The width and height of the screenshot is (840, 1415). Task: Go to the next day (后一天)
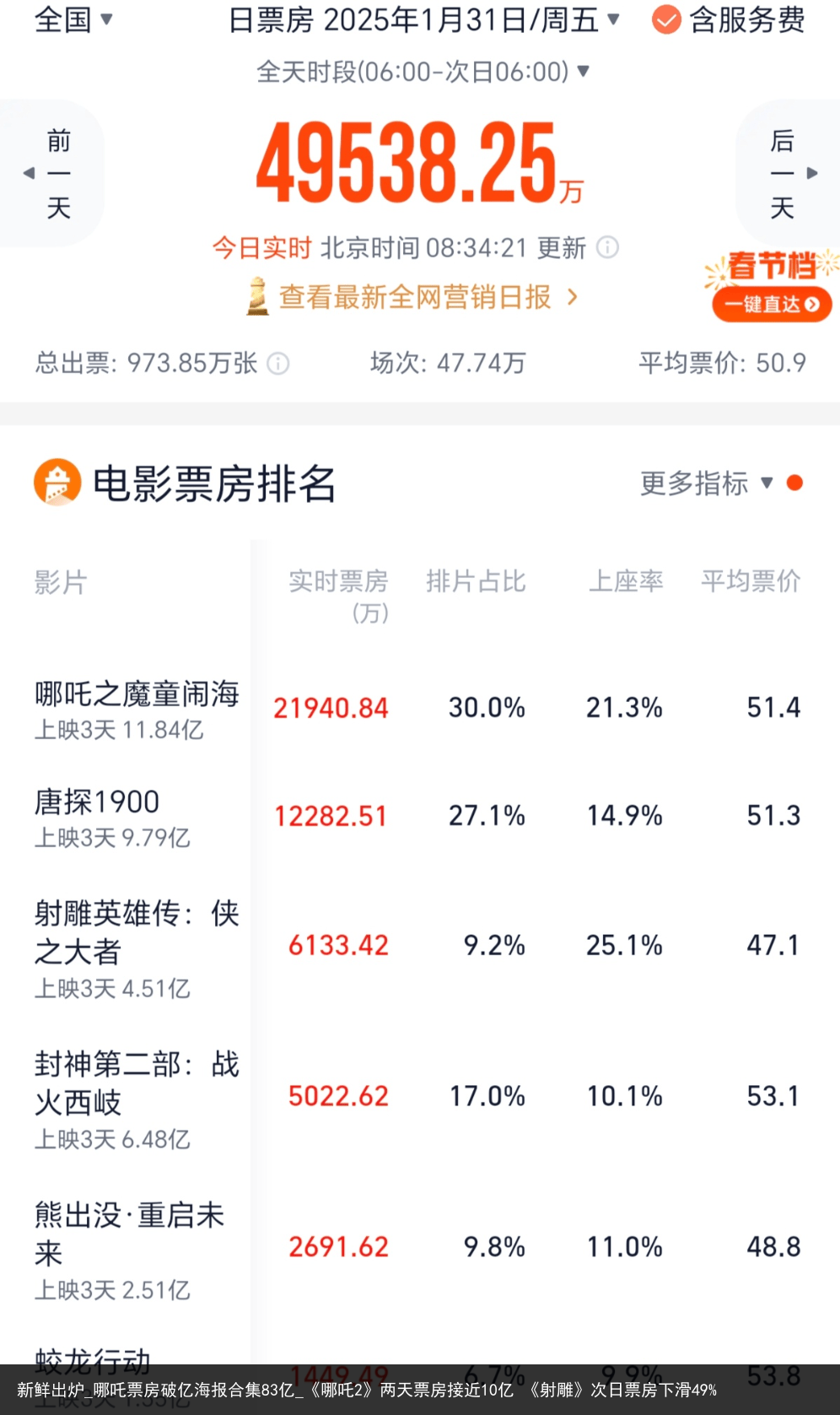click(x=789, y=174)
